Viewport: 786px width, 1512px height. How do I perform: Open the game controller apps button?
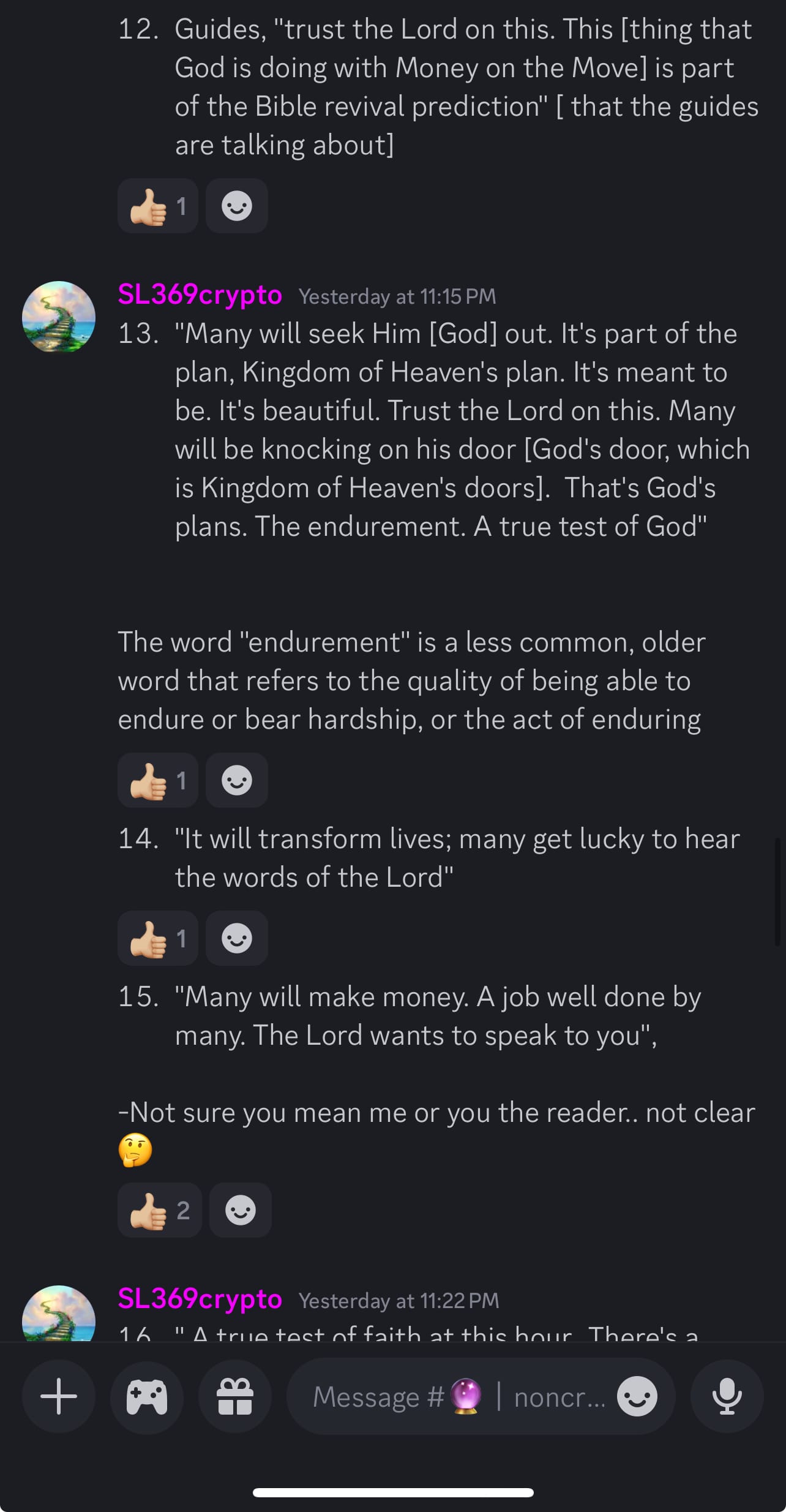(147, 1396)
